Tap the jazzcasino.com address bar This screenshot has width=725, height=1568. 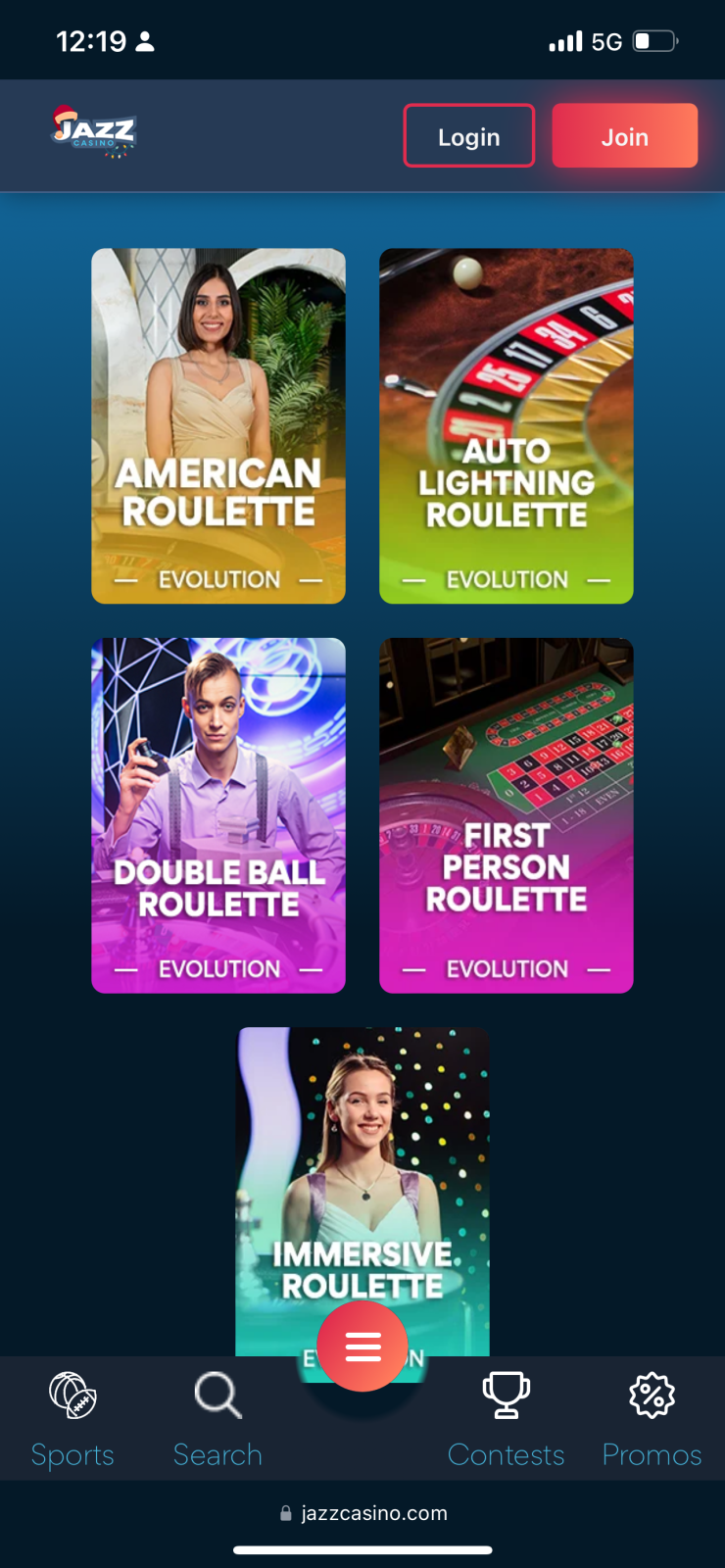(362, 1513)
